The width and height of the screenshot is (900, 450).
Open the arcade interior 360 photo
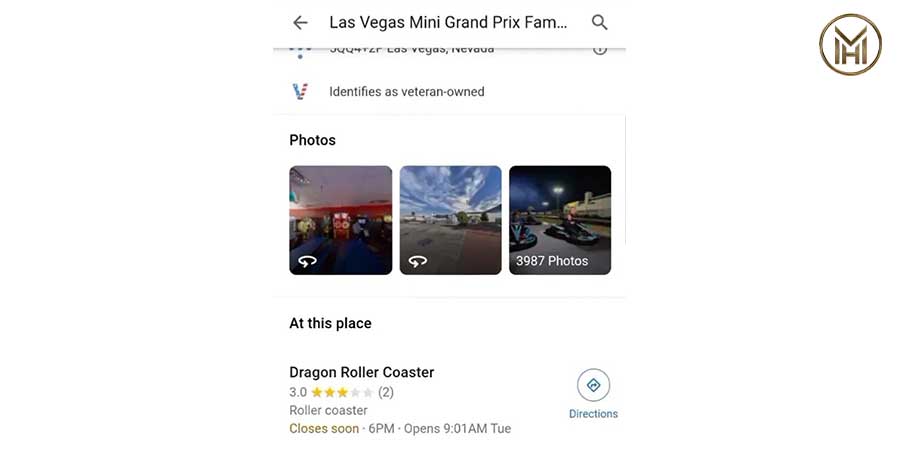pos(340,220)
